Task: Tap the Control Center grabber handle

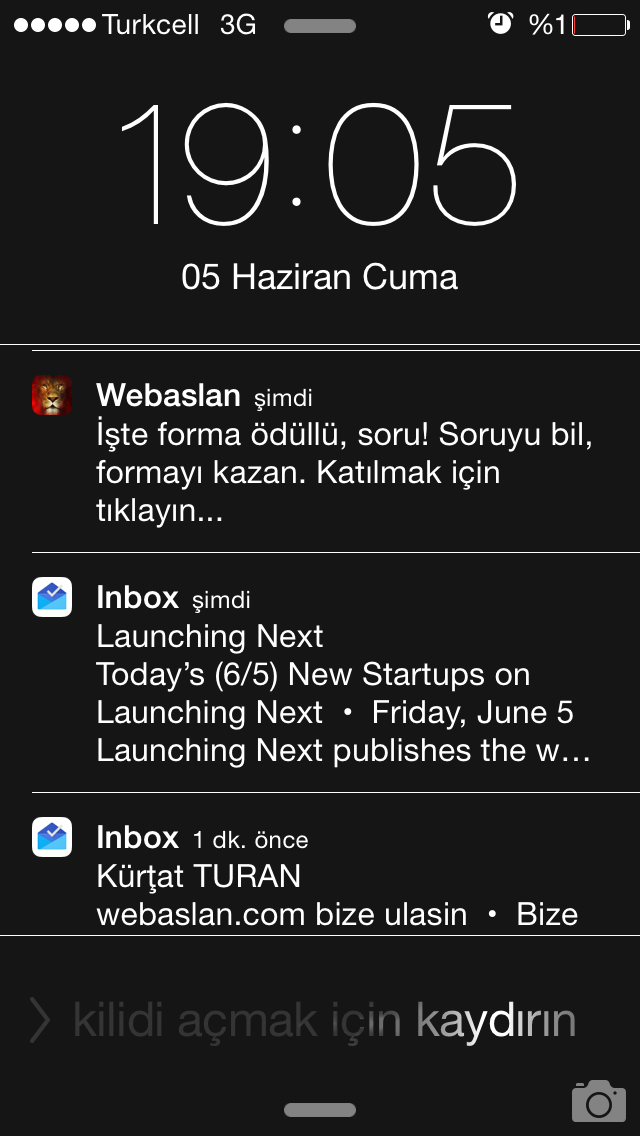Action: (320, 1110)
